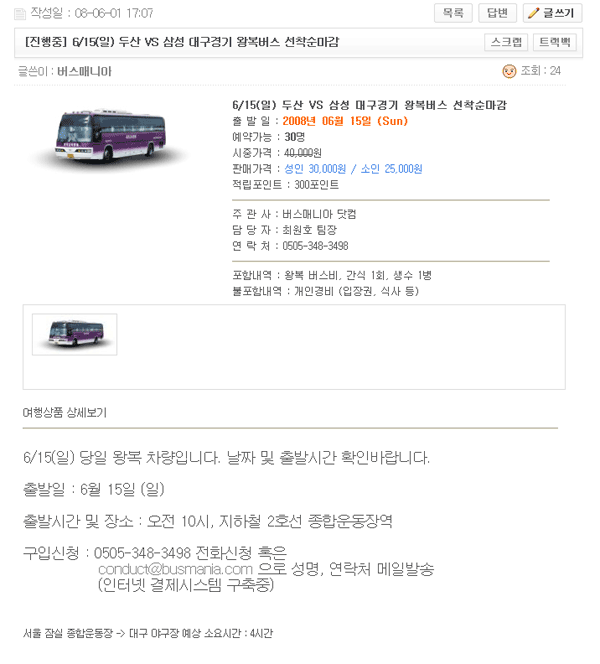
Task: Tap the 글쓰기 write post button
Action: click(x=551, y=13)
